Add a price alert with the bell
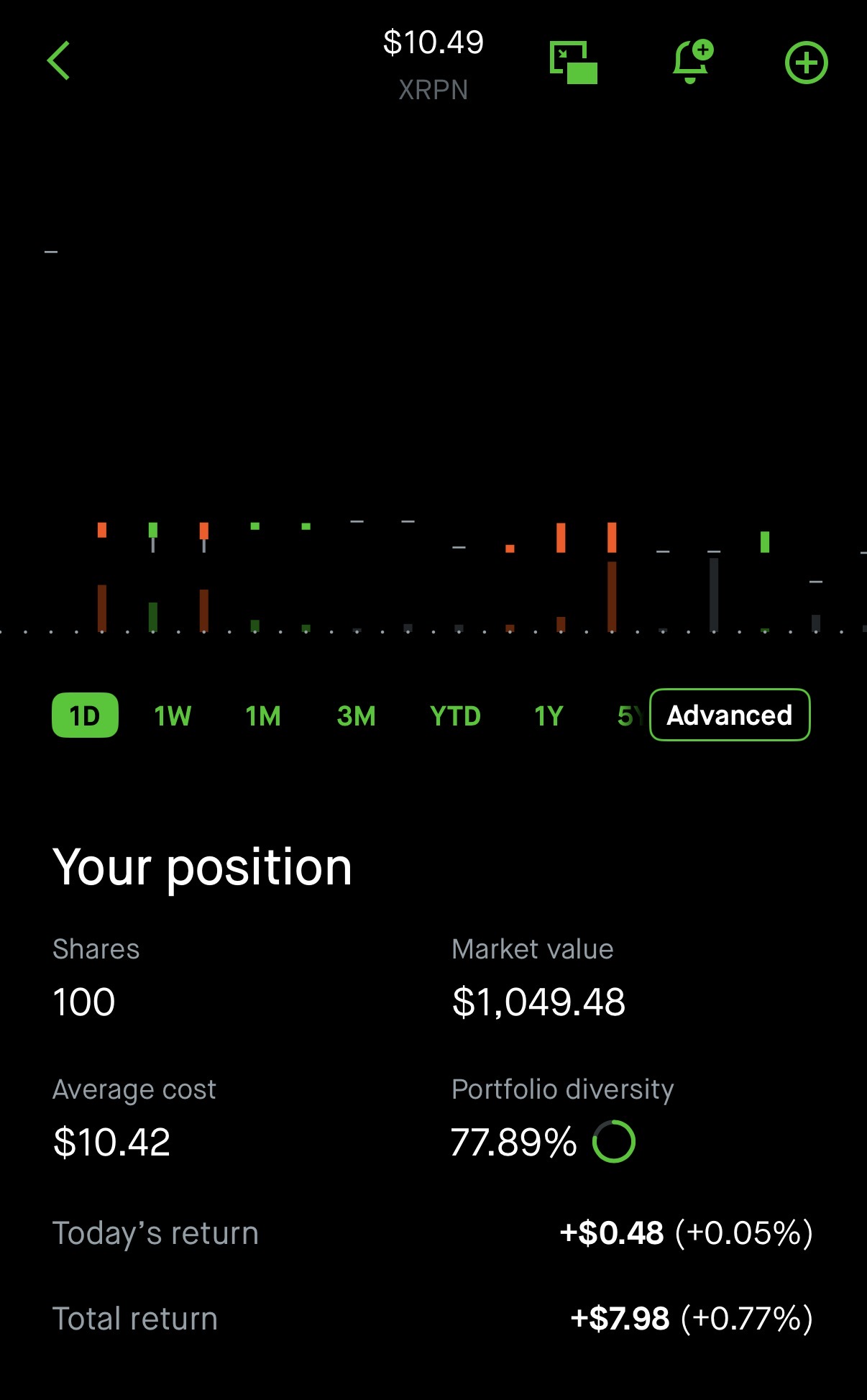The width and height of the screenshot is (867, 1400). (692, 62)
